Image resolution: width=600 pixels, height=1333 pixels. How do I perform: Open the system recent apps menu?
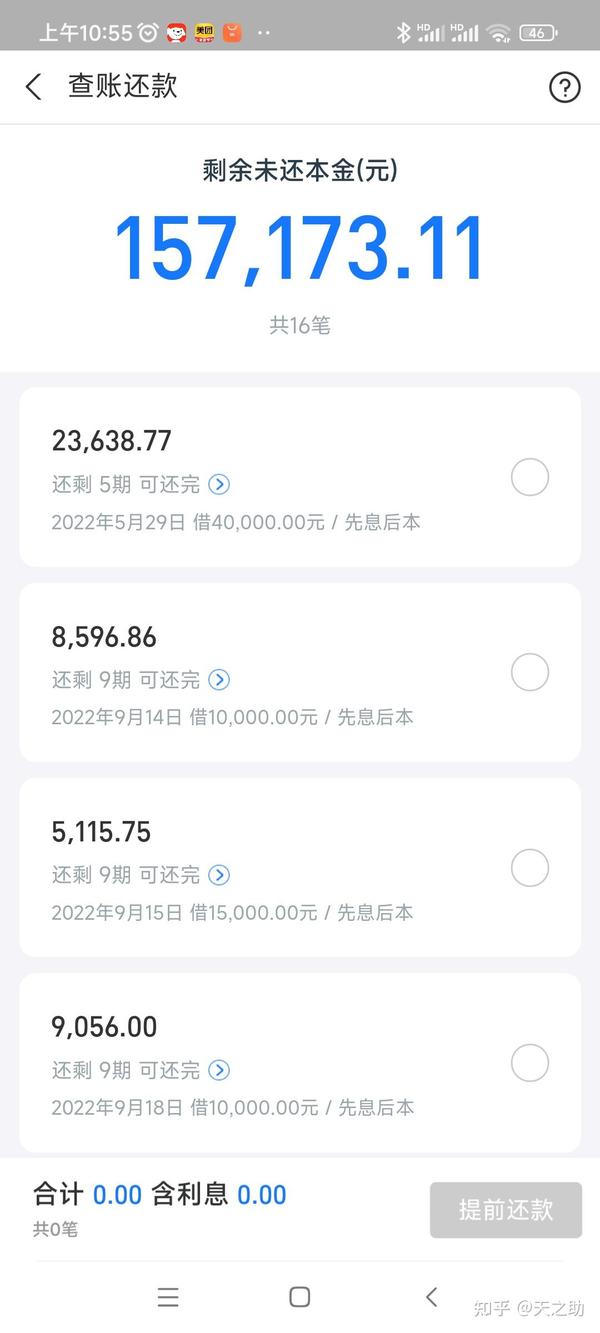pos(168,1297)
